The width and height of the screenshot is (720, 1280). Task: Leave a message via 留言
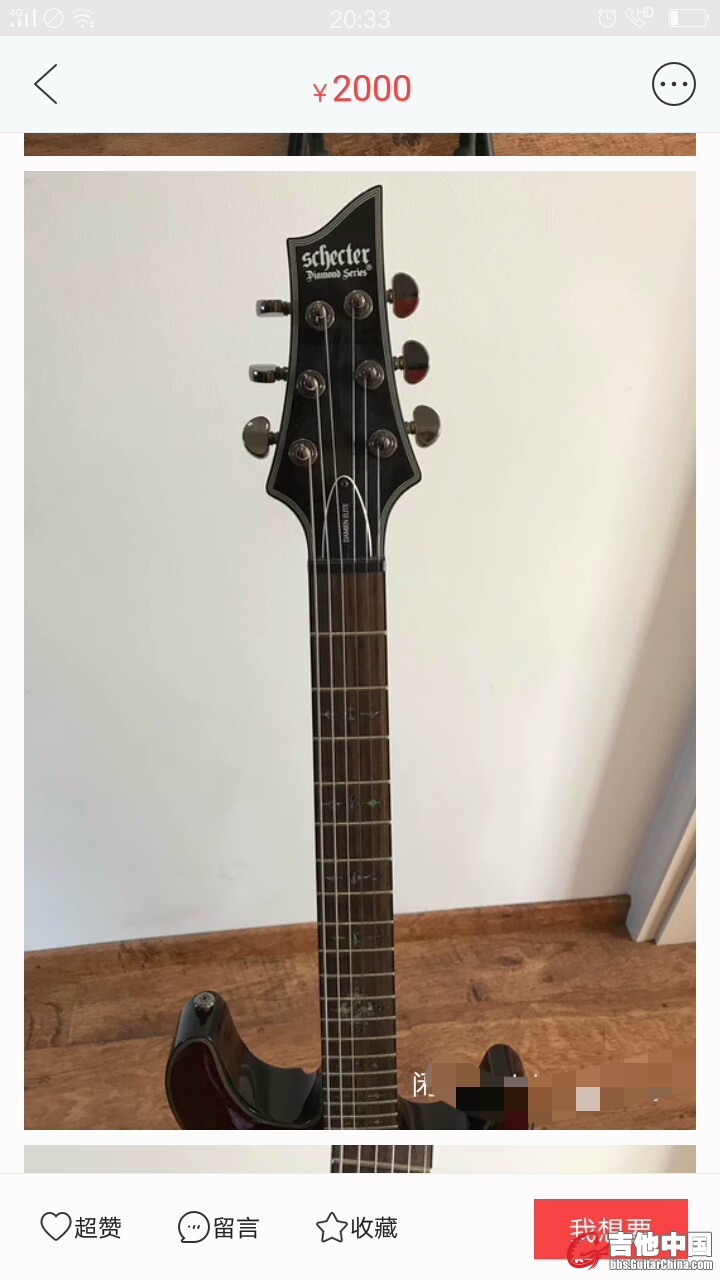point(218,1227)
